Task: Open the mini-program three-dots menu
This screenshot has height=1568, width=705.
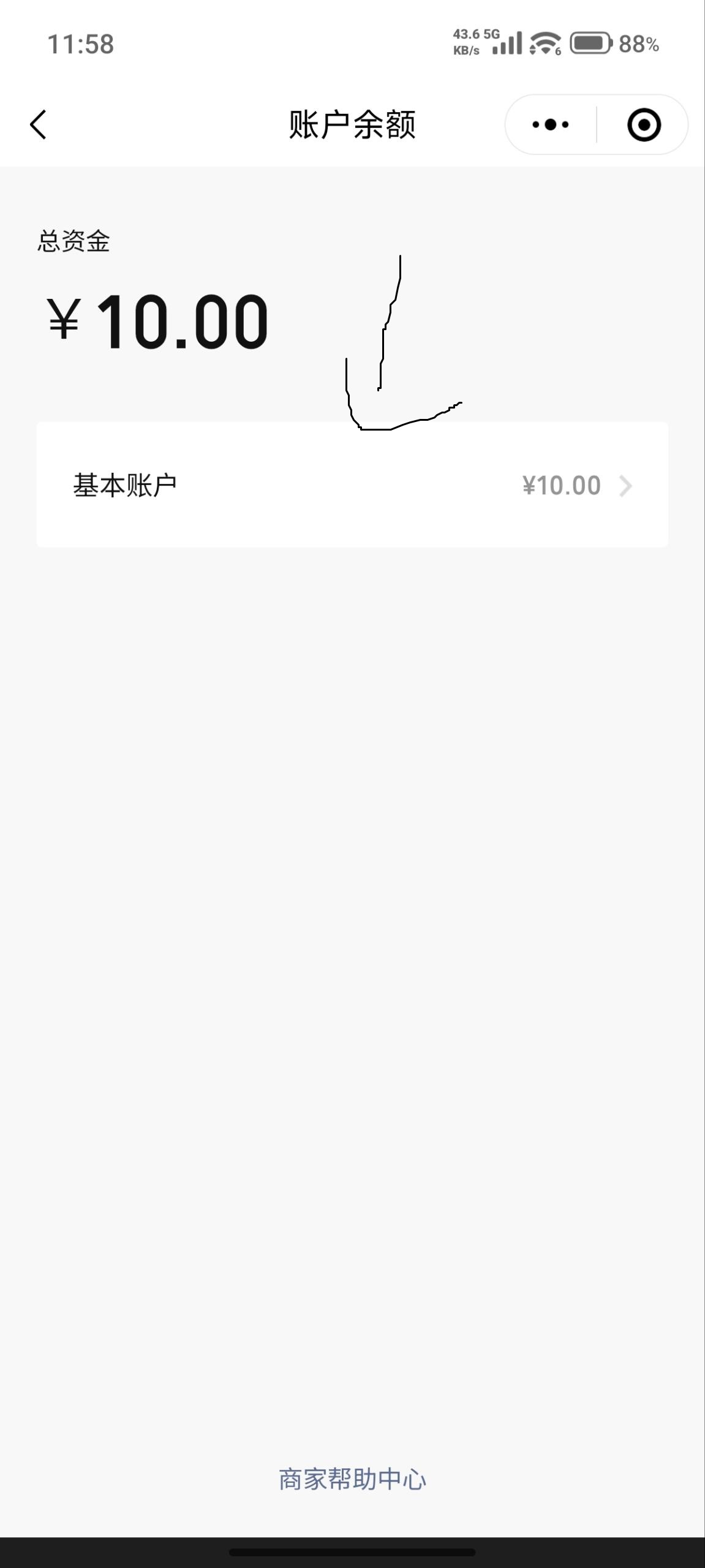Action: point(549,123)
